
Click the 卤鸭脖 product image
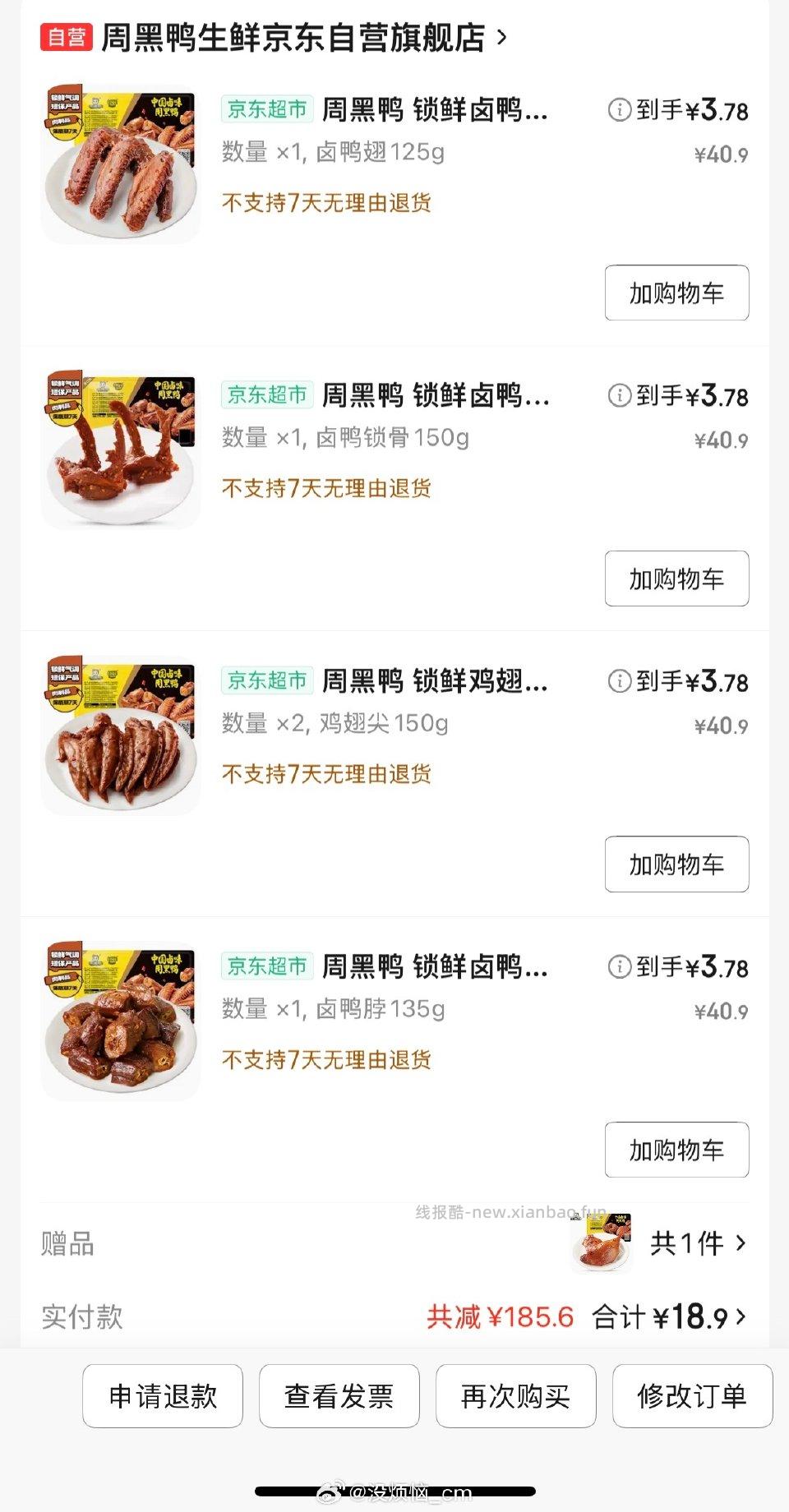pos(120,1022)
